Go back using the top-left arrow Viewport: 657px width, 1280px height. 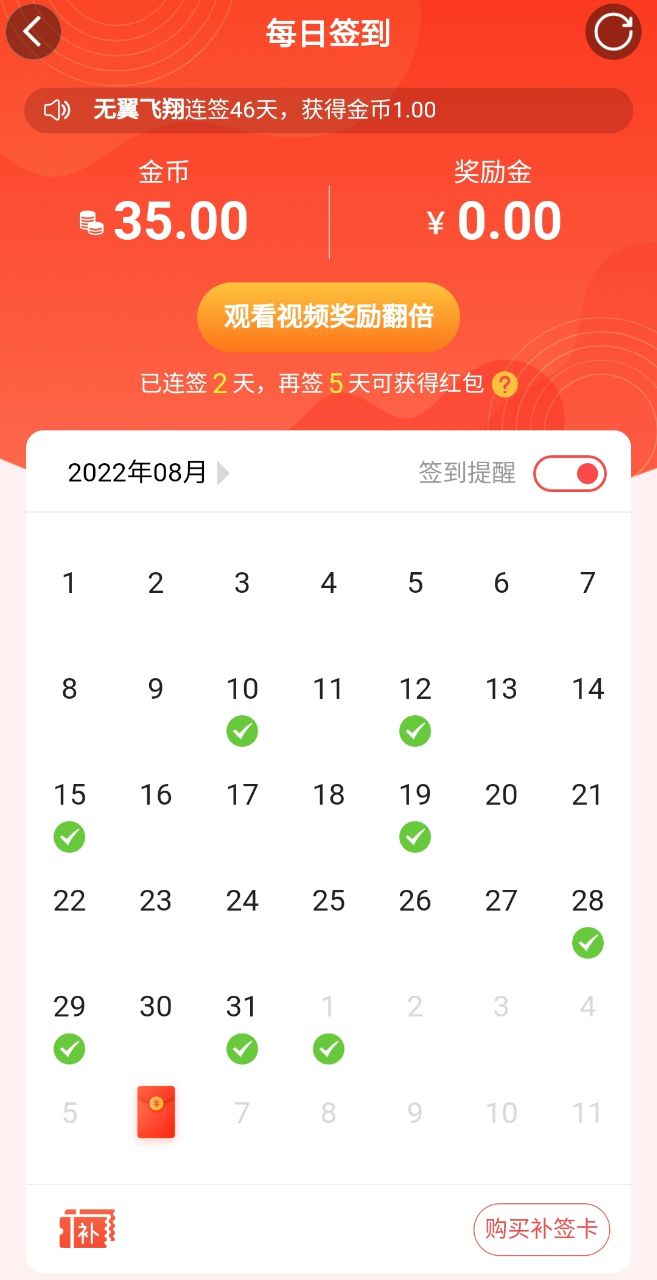33,32
